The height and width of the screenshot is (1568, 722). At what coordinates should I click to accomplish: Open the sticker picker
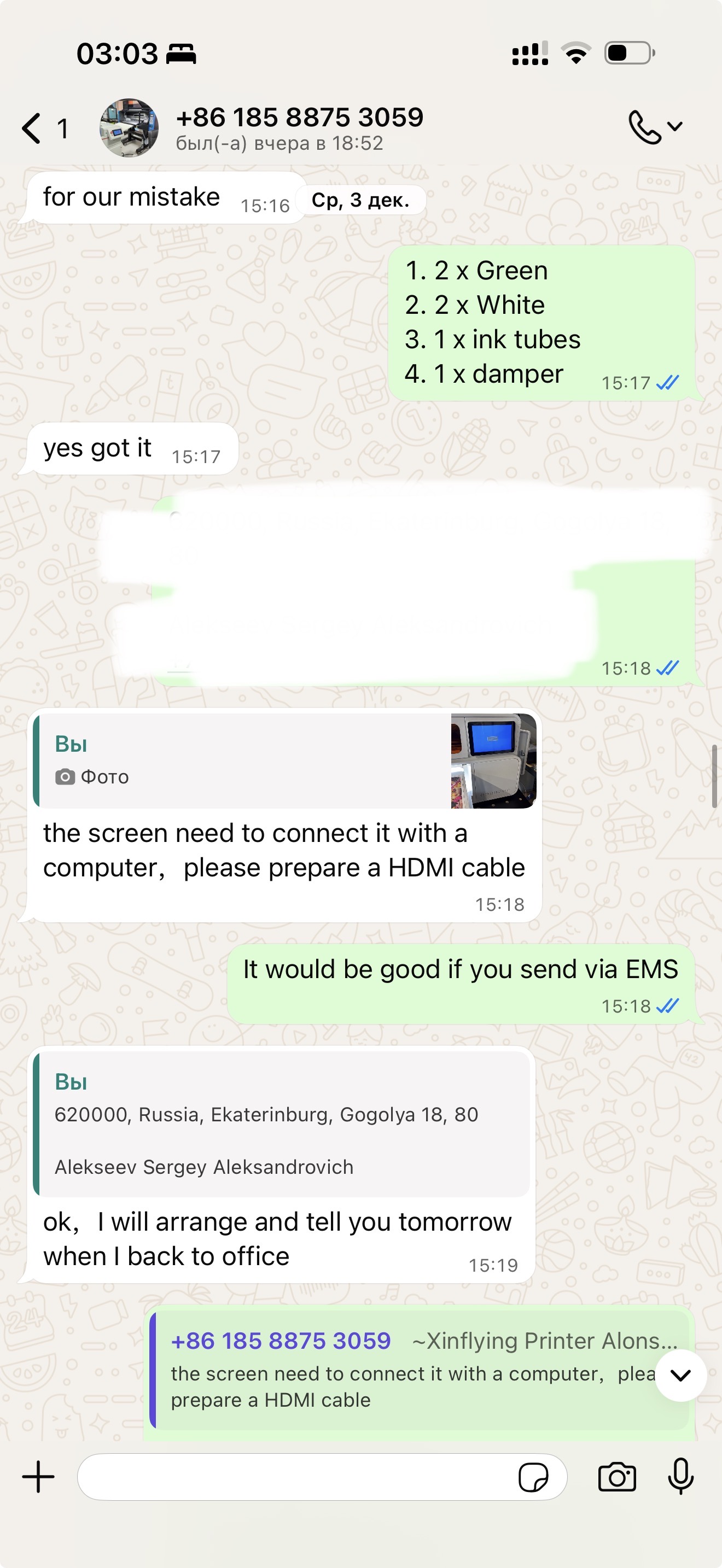[x=533, y=1477]
